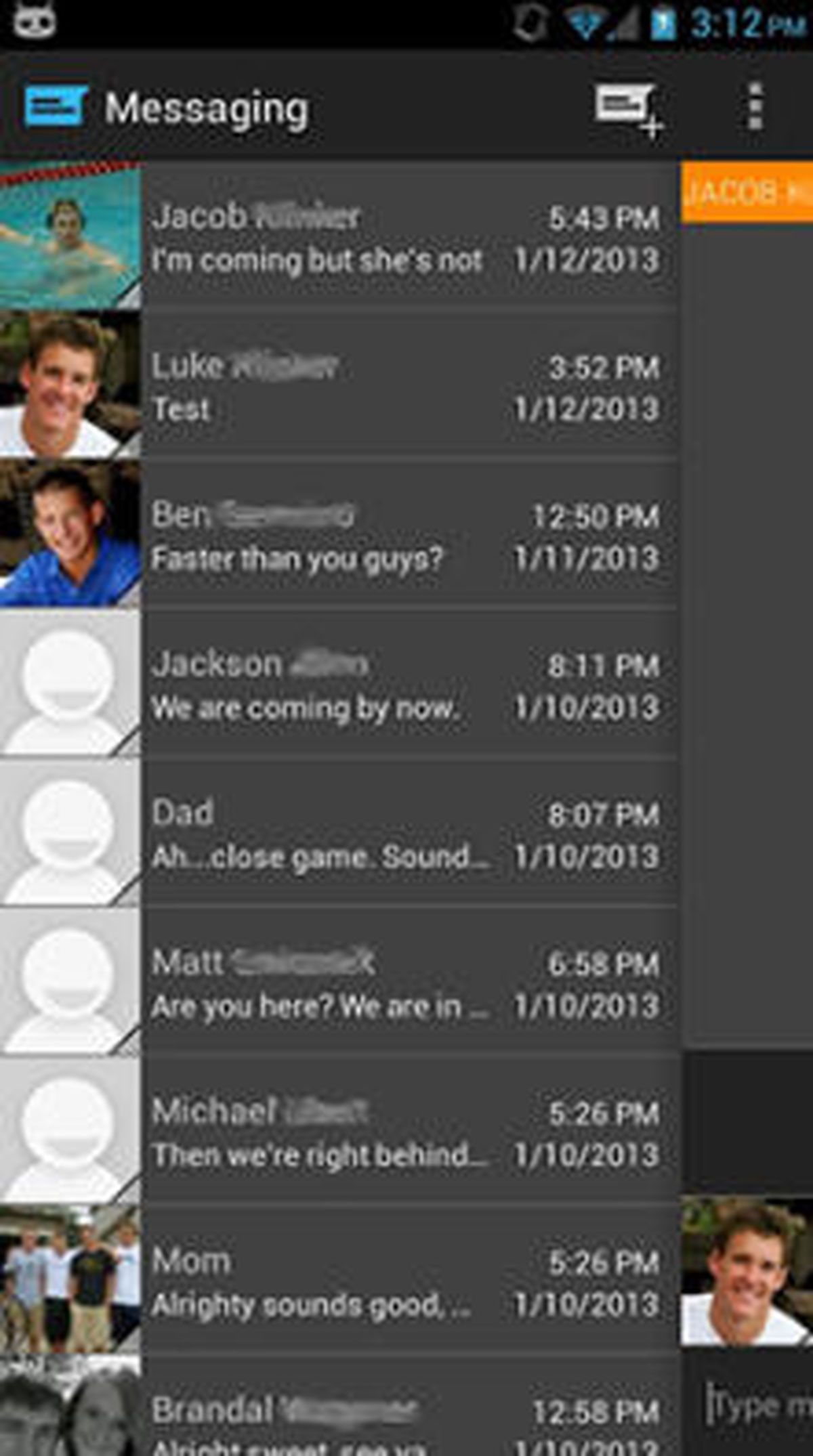Open Michael's message thread
Viewport: 813px width, 1456px height.
(406, 1131)
